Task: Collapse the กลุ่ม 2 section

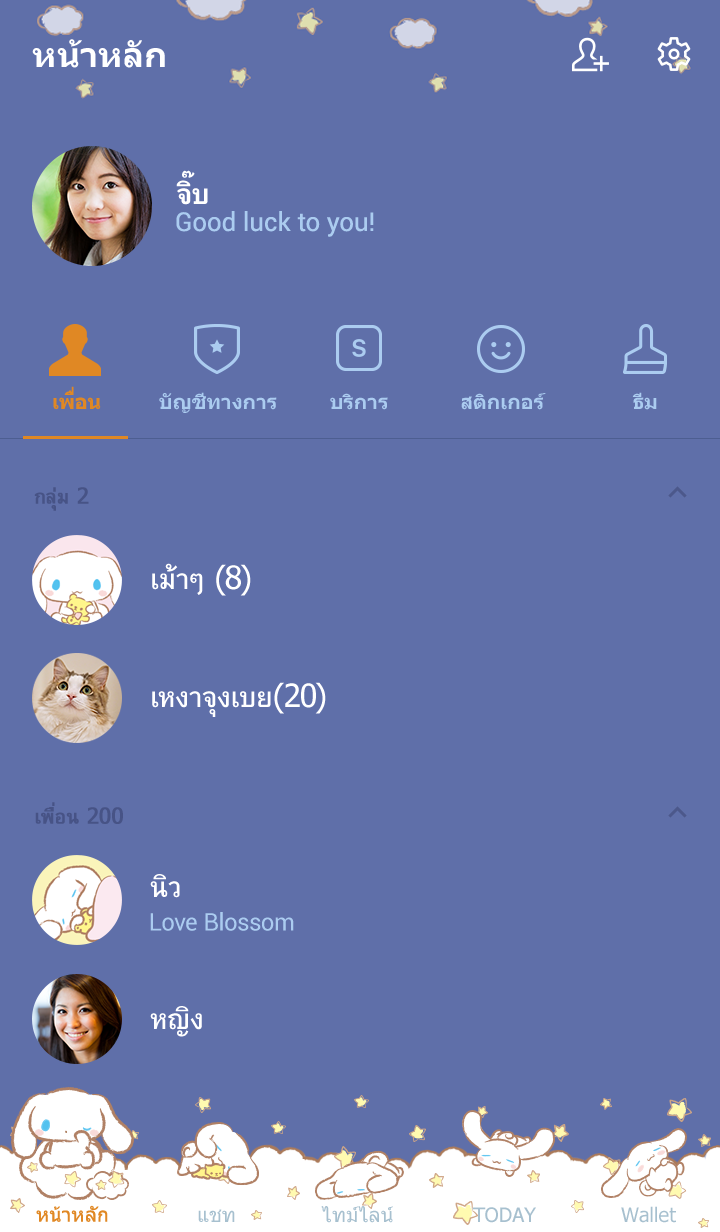Action: [x=677, y=493]
